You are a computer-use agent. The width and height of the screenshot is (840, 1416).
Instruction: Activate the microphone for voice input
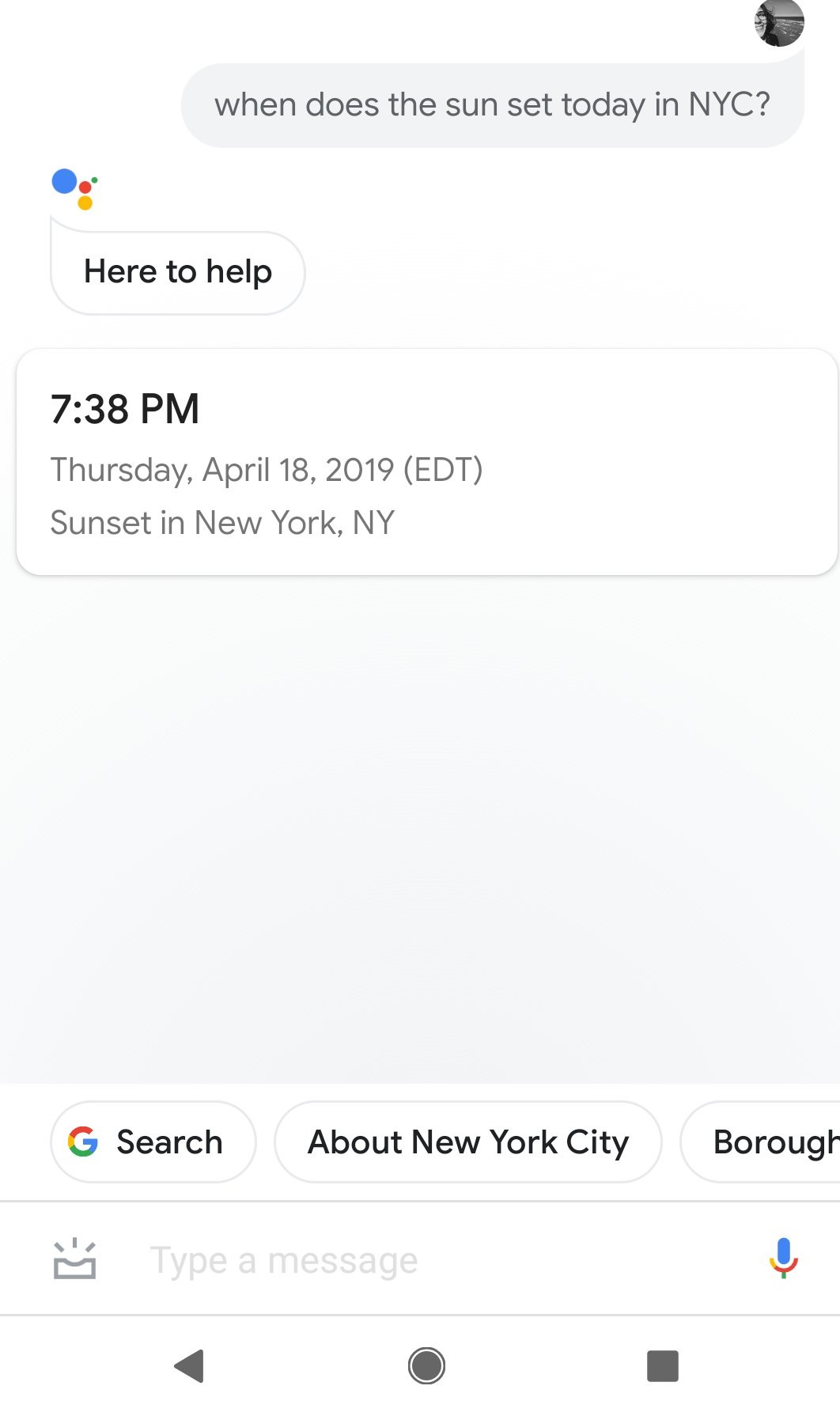[783, 1258]
